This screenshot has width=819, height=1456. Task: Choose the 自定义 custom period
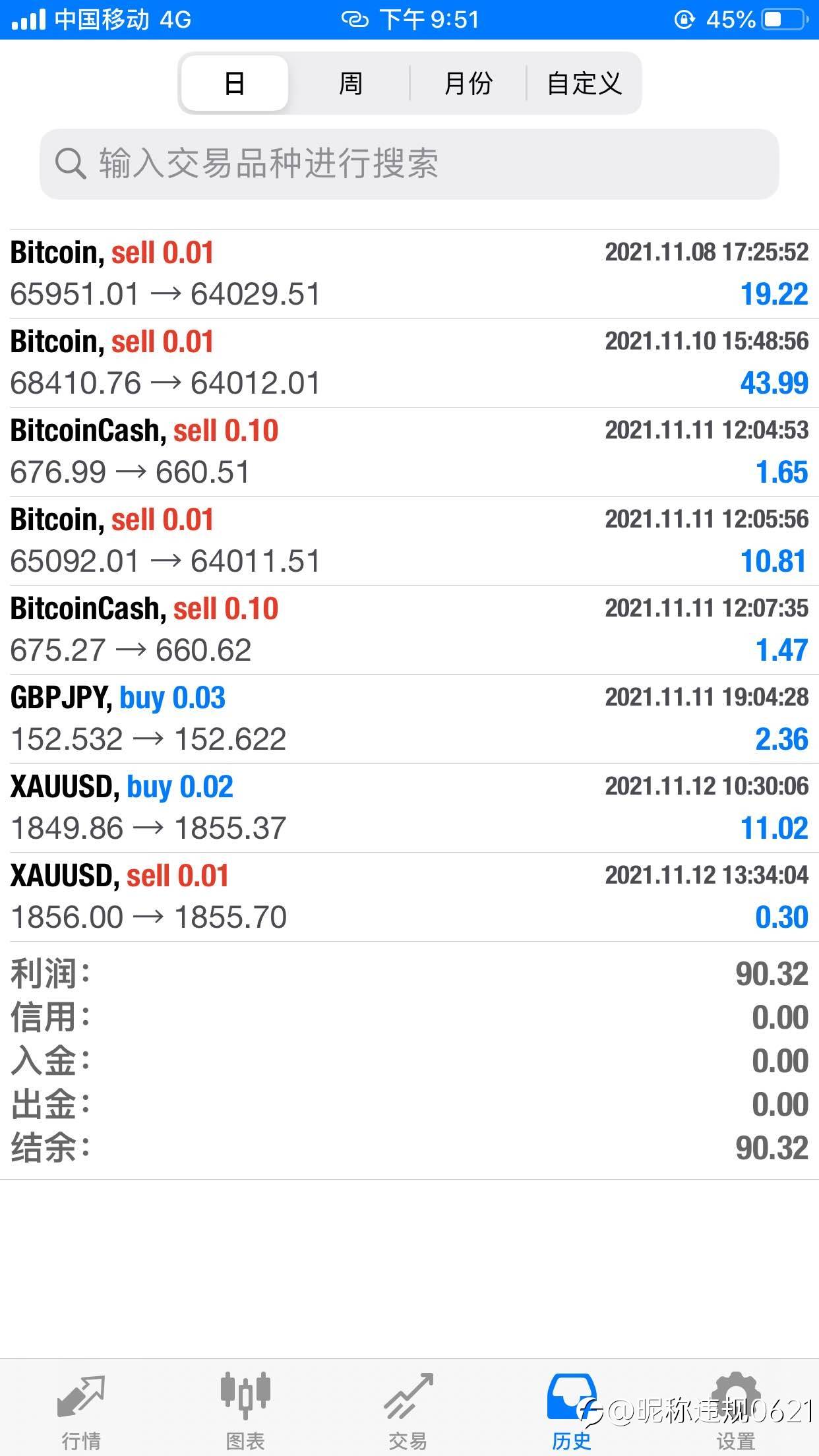(x=584, y=83)
